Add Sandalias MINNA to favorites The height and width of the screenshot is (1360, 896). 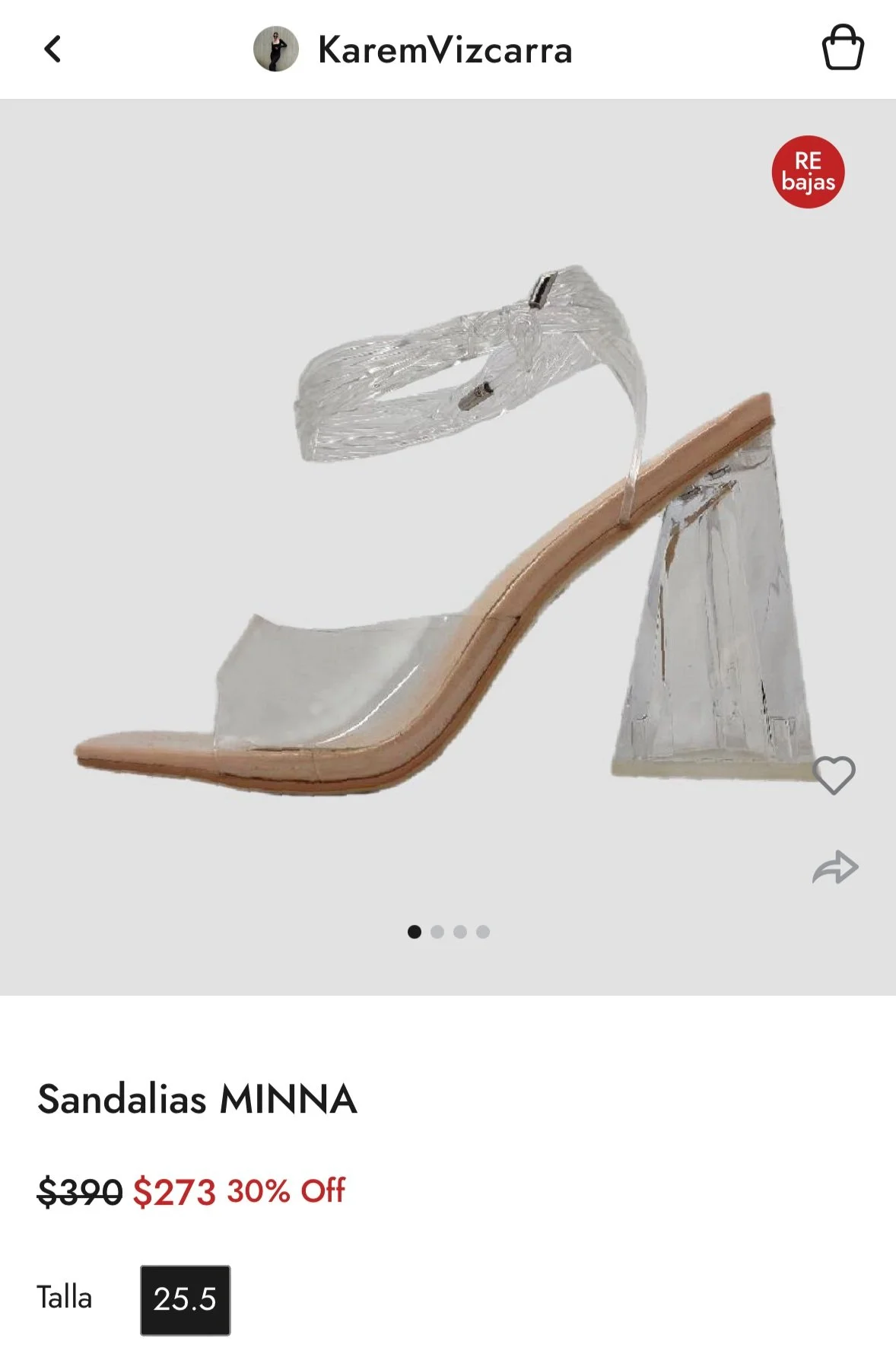pyautogui.click(x=834, y=775)
